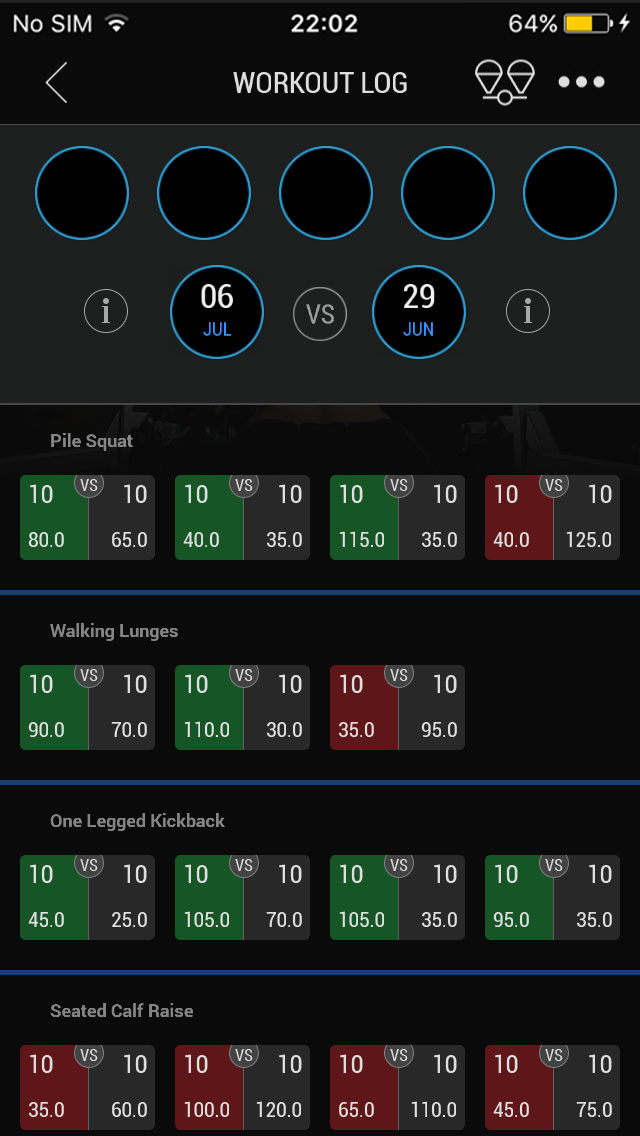
Task: Select the 06 JUL date circle
Action: pyautogui.click(x=217, y=312)
